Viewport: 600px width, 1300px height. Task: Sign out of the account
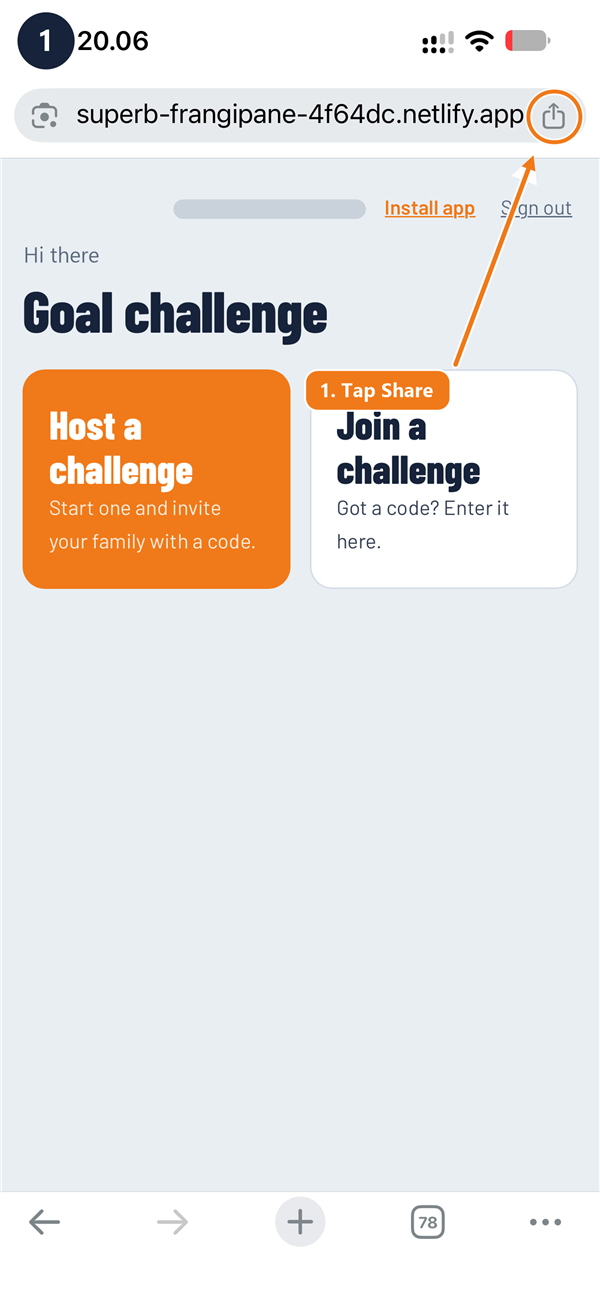536,208
